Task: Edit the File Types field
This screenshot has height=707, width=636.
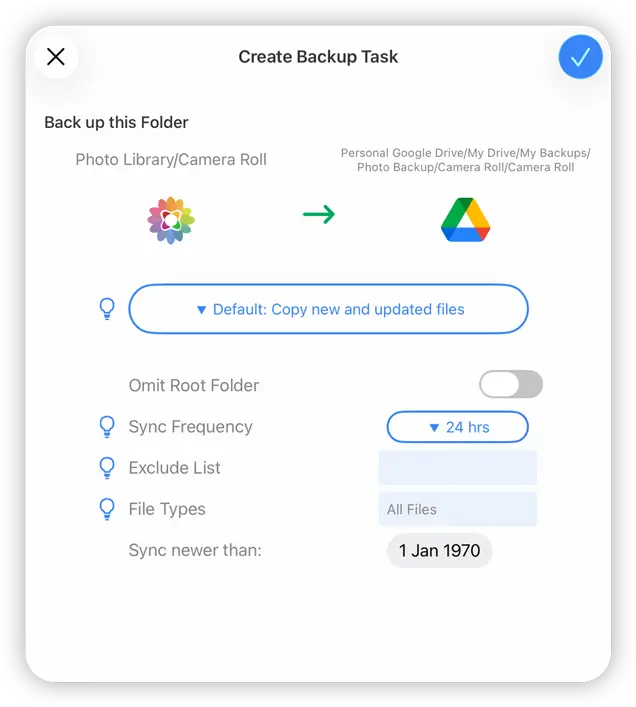Action: (457, 509)
